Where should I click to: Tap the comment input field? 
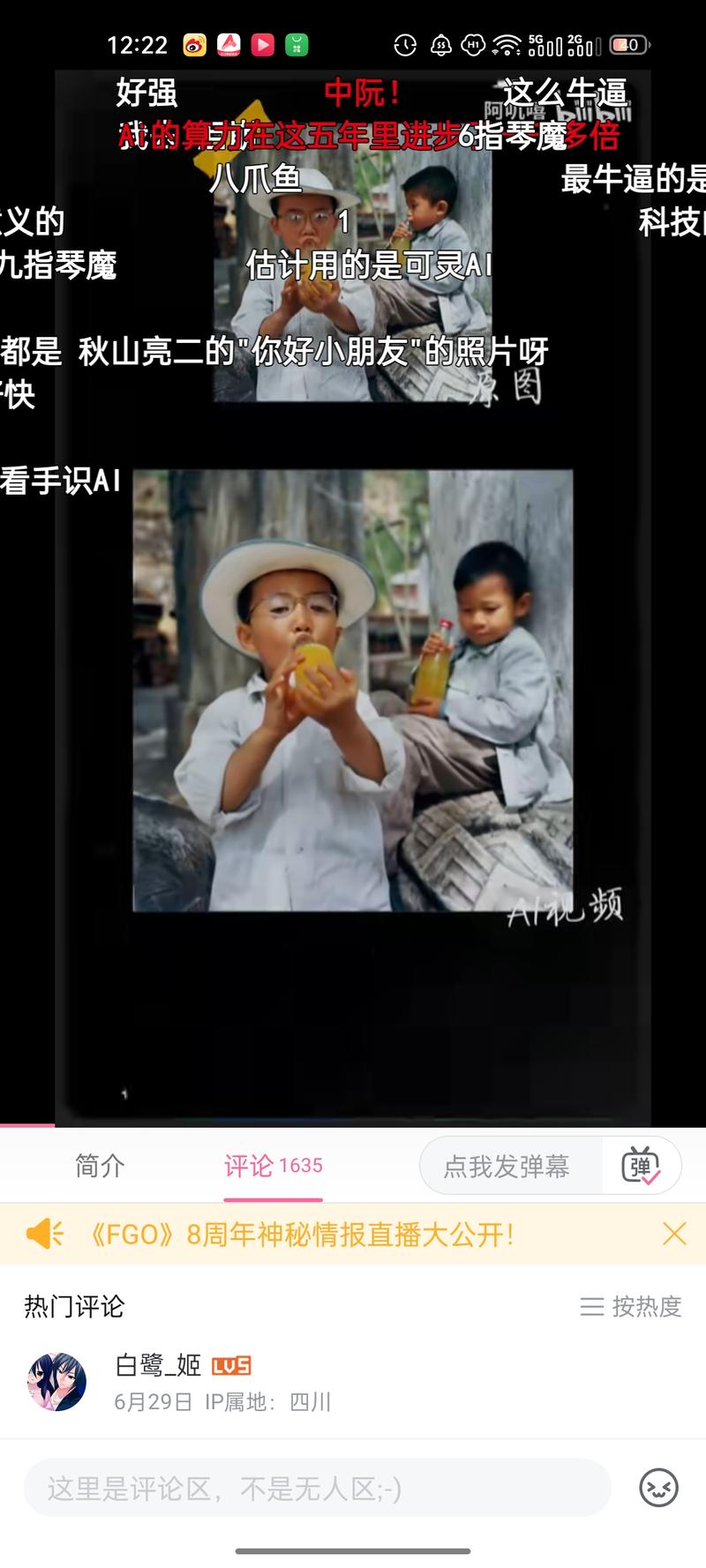tap(318, 1490)
